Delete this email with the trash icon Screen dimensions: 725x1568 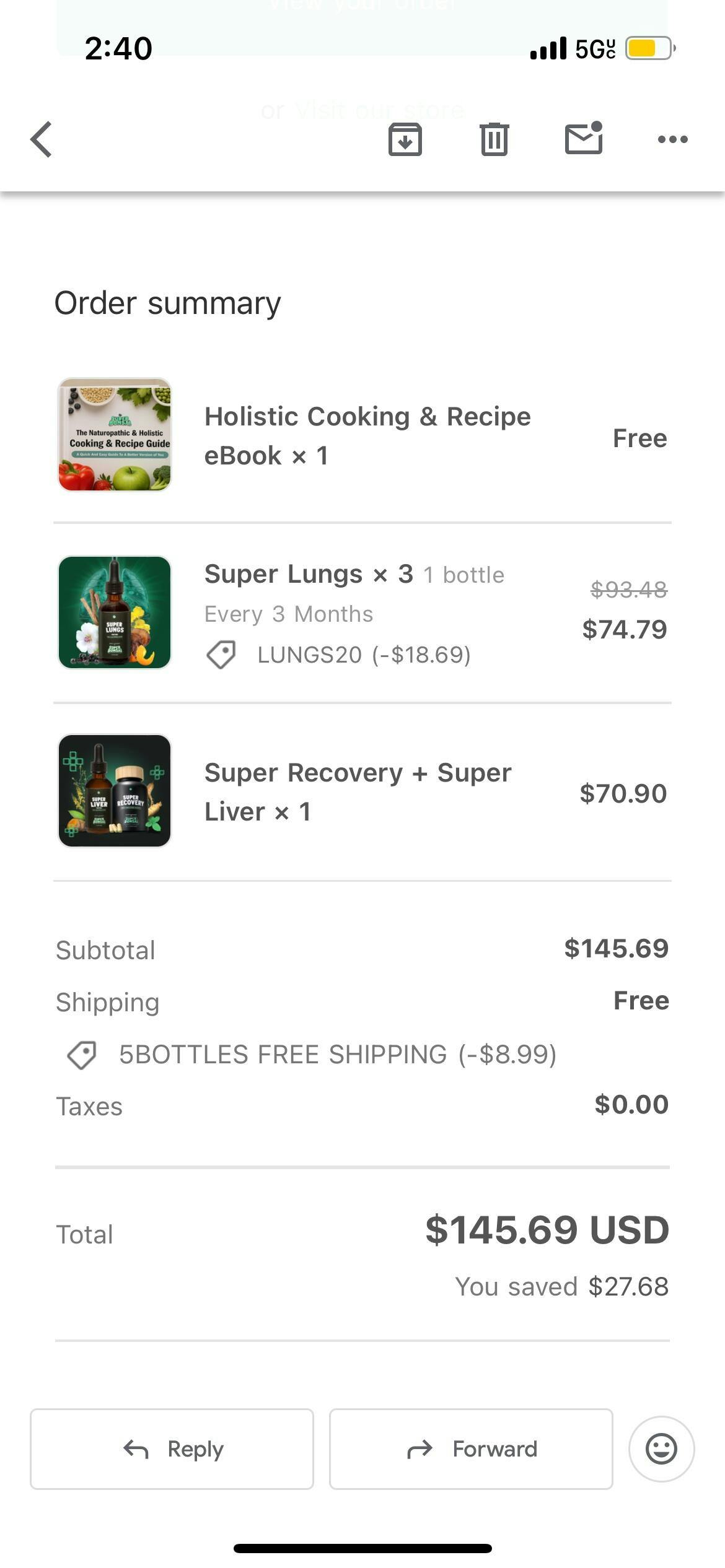click(494, 139)
